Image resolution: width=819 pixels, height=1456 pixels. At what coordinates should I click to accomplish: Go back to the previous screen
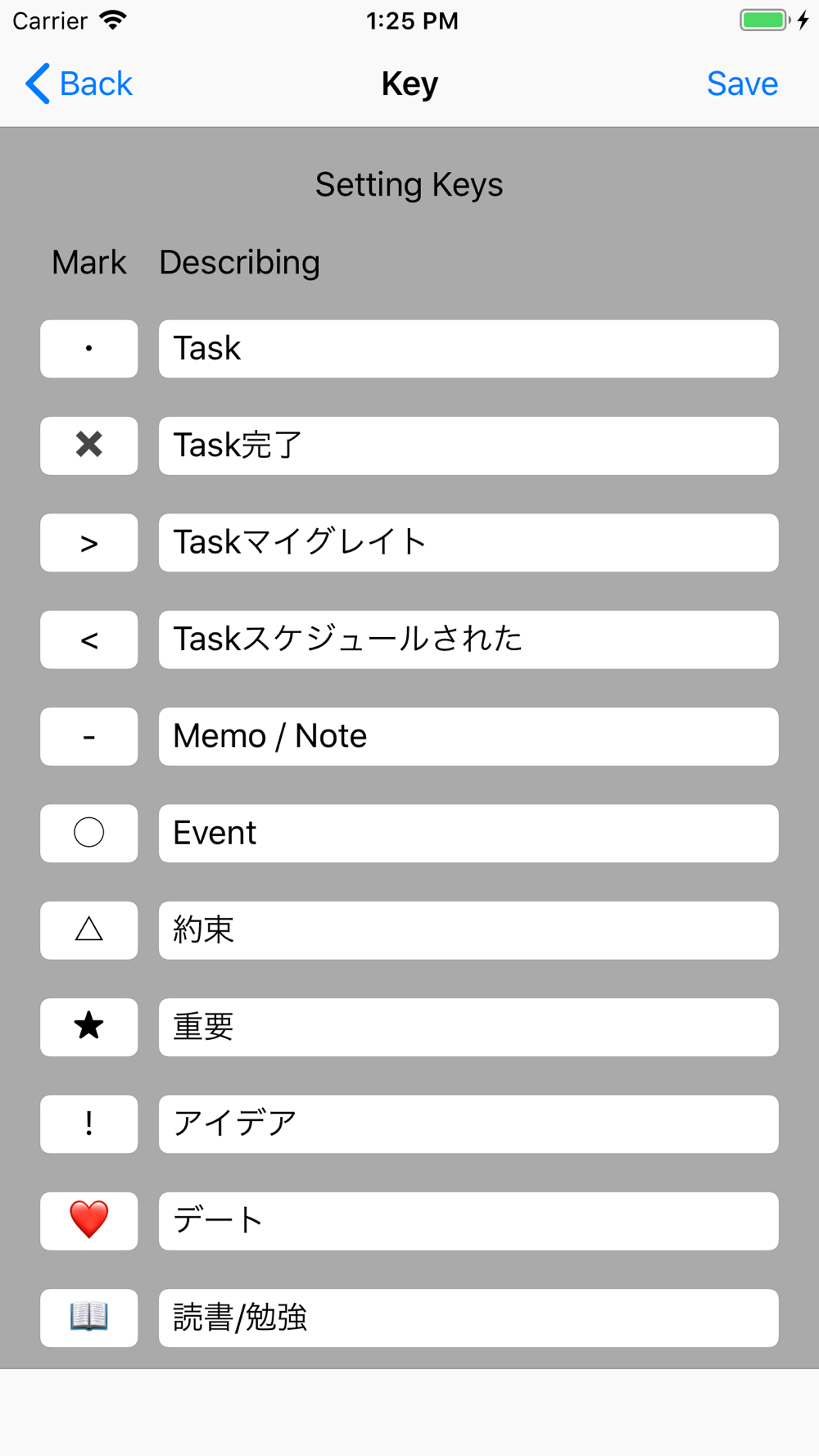coord(79,84)
